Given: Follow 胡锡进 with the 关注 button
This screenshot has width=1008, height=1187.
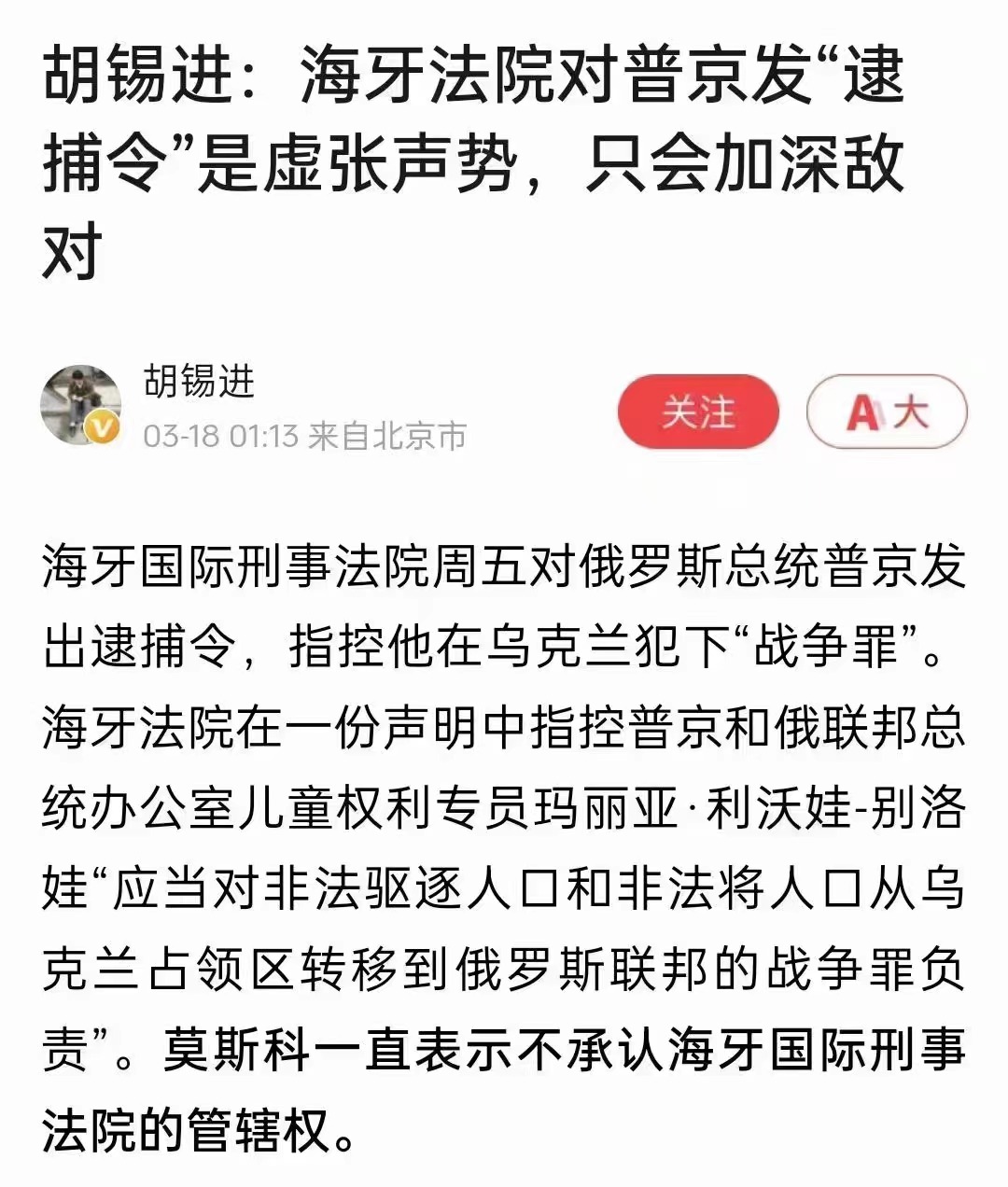Looking at the screenshot, I should point(697,412).
